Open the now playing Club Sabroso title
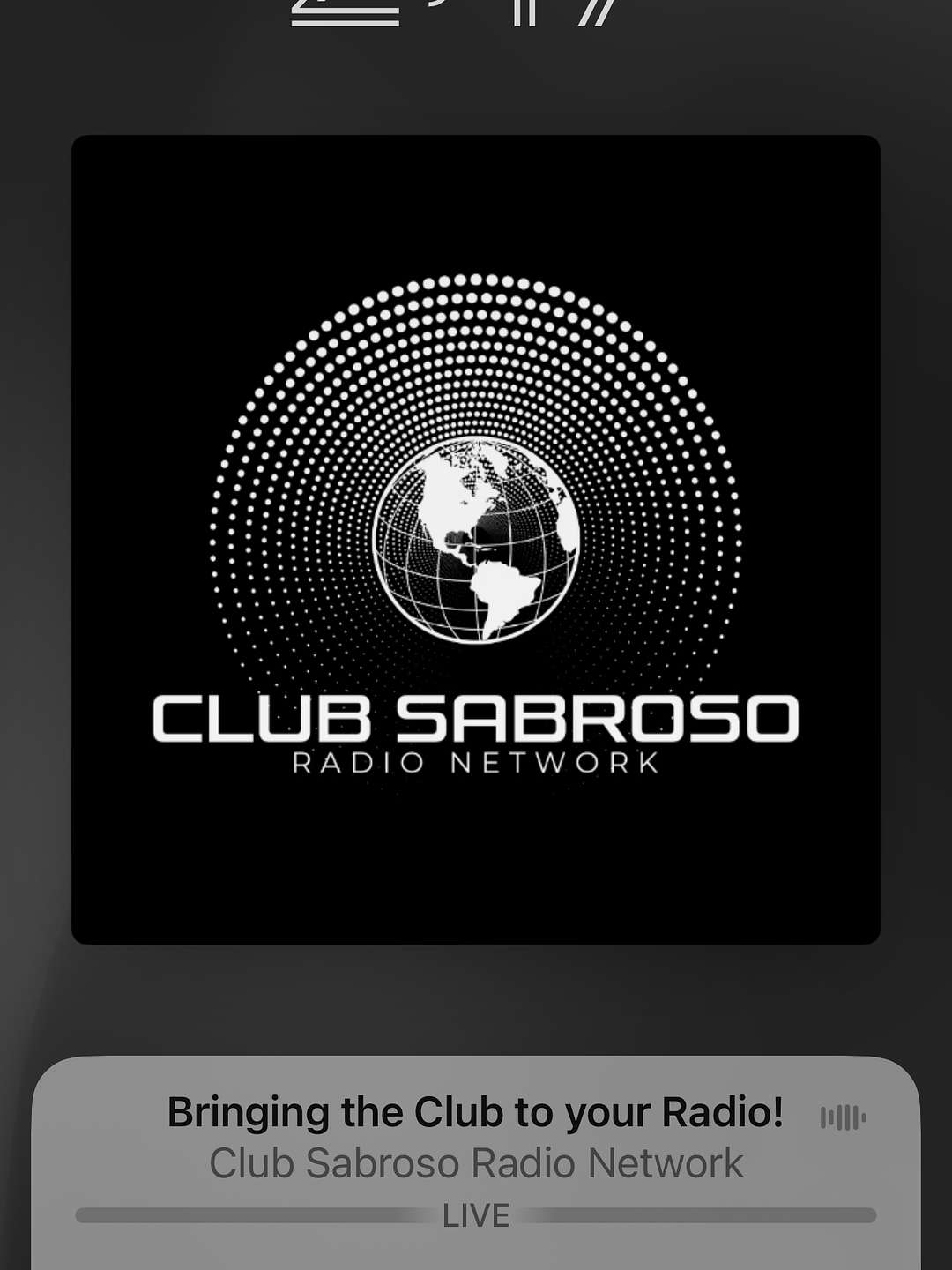Viewport: 952px width, 1270px height. [x=476, y=1113]
